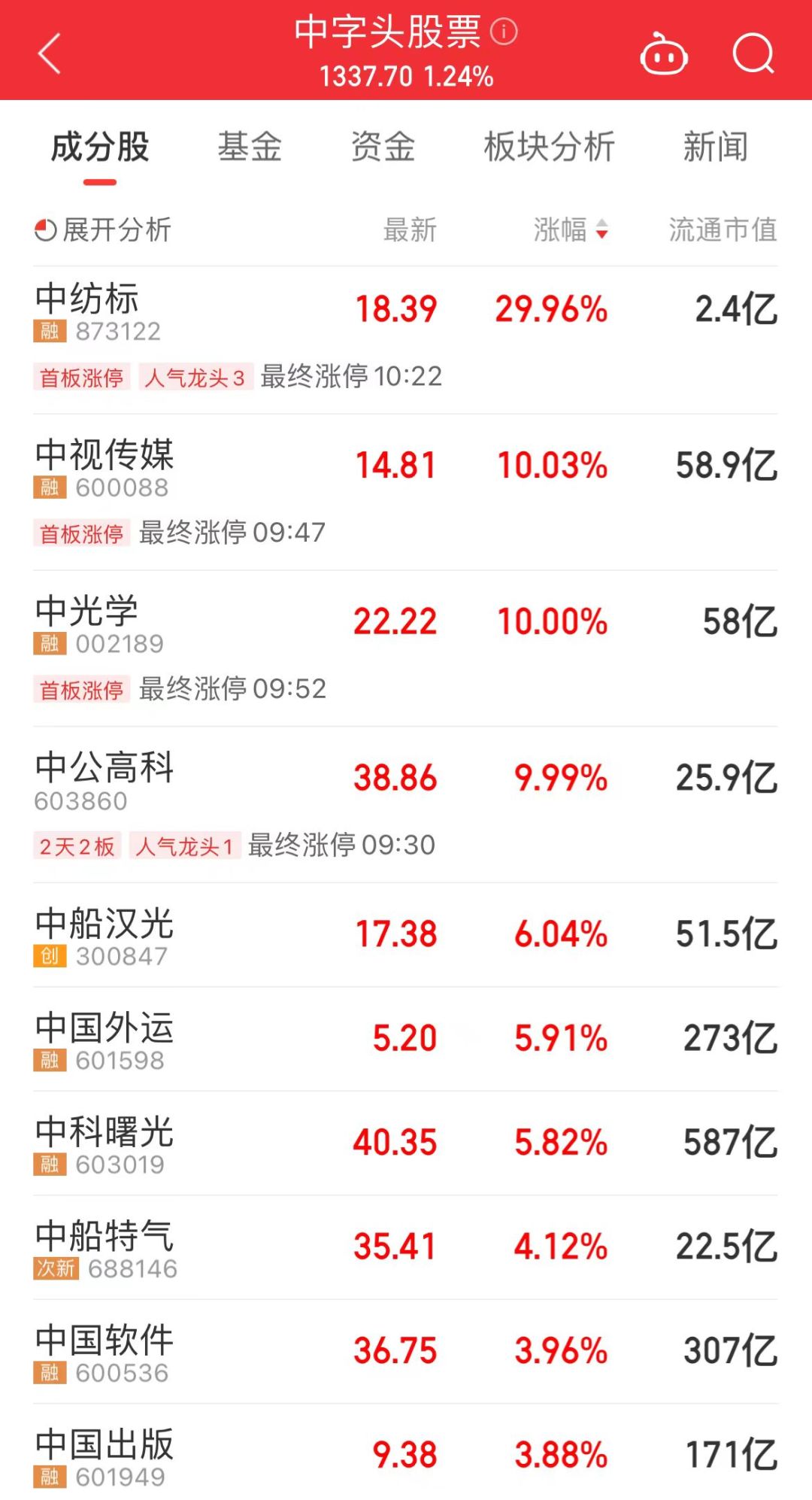The image size is (812, 1500).
Task: Open the 板块分析 tab
Action: point(549,147)
